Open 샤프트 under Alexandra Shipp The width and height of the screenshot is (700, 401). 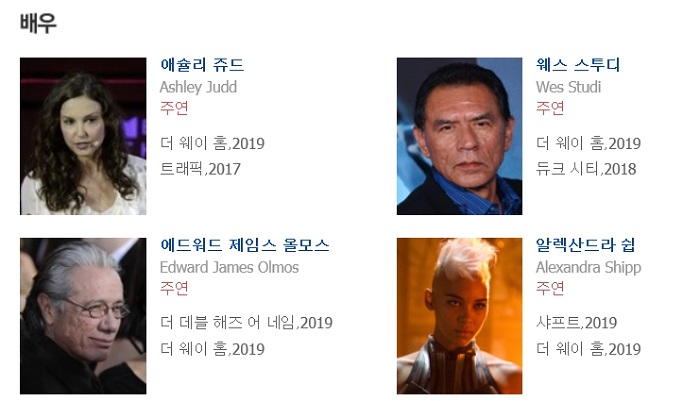tap(558, 323)
